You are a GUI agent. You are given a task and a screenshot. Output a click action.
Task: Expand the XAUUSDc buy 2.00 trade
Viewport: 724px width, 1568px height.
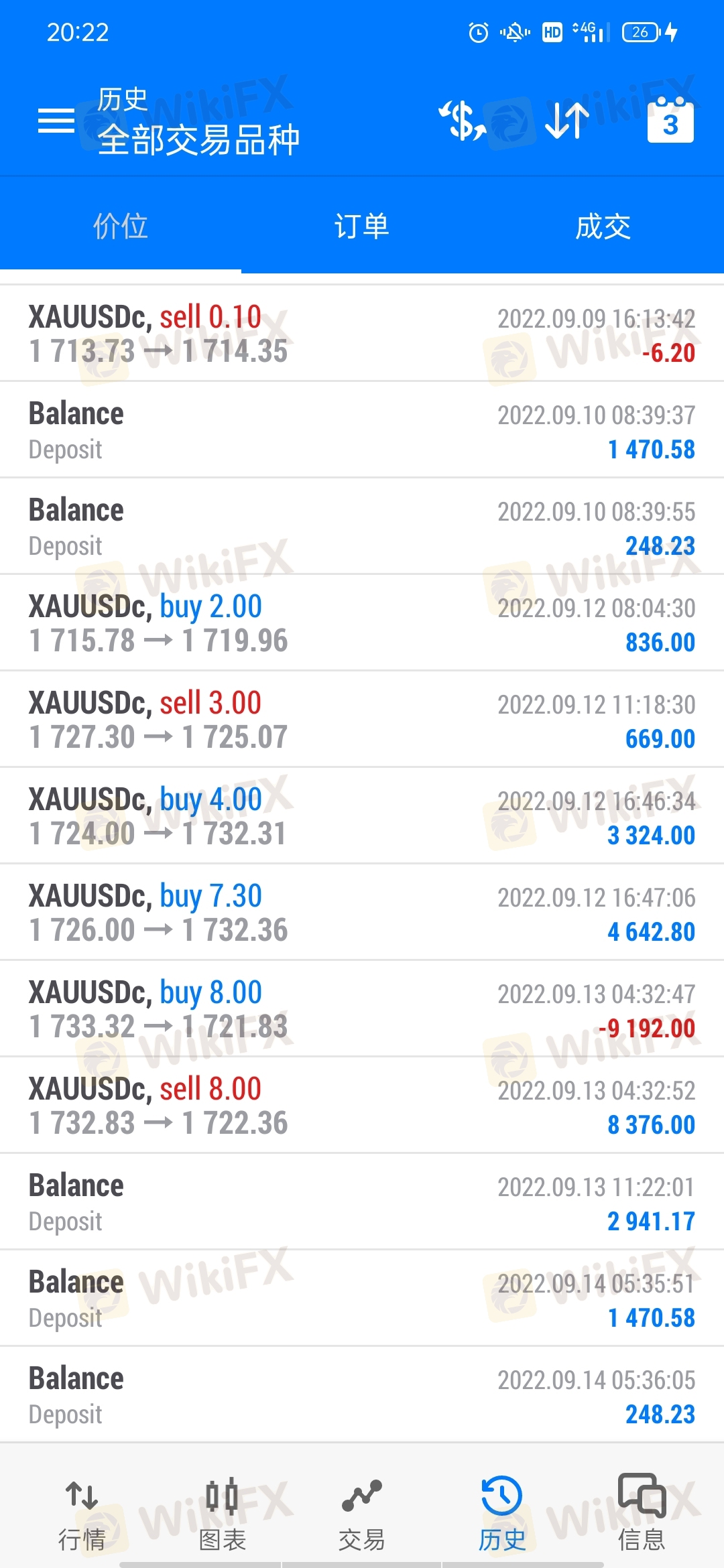pyautogui.click(x=362, y=623)
